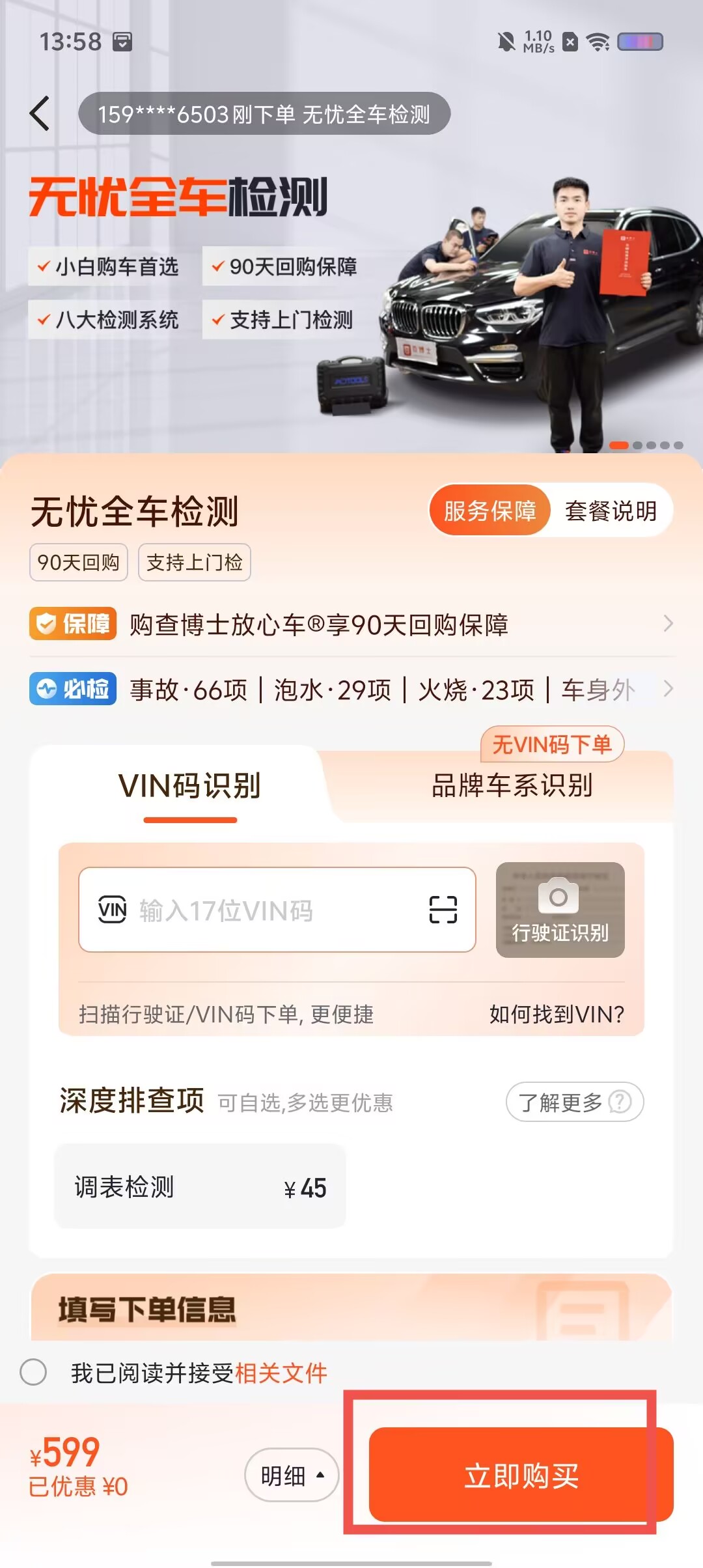The width and height of the screenshot is (703, 1568).
Task: Switch to the 套餐说明 segment
Action: click(x=611, y=511)
